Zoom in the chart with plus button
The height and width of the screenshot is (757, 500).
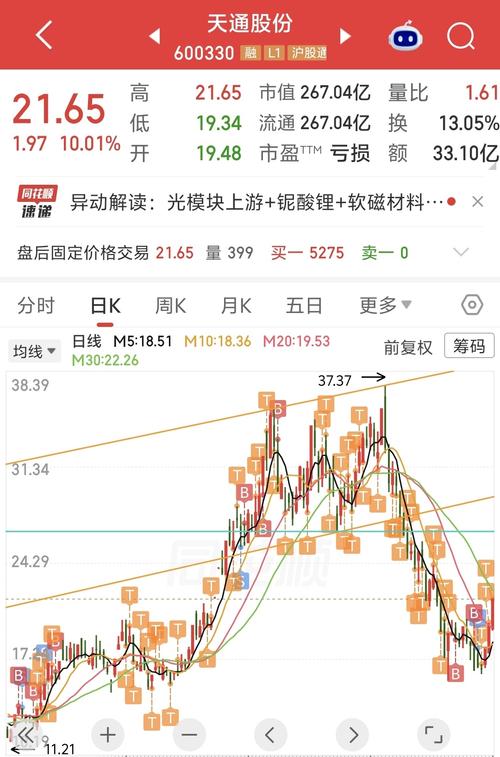(x=108, y=735)
